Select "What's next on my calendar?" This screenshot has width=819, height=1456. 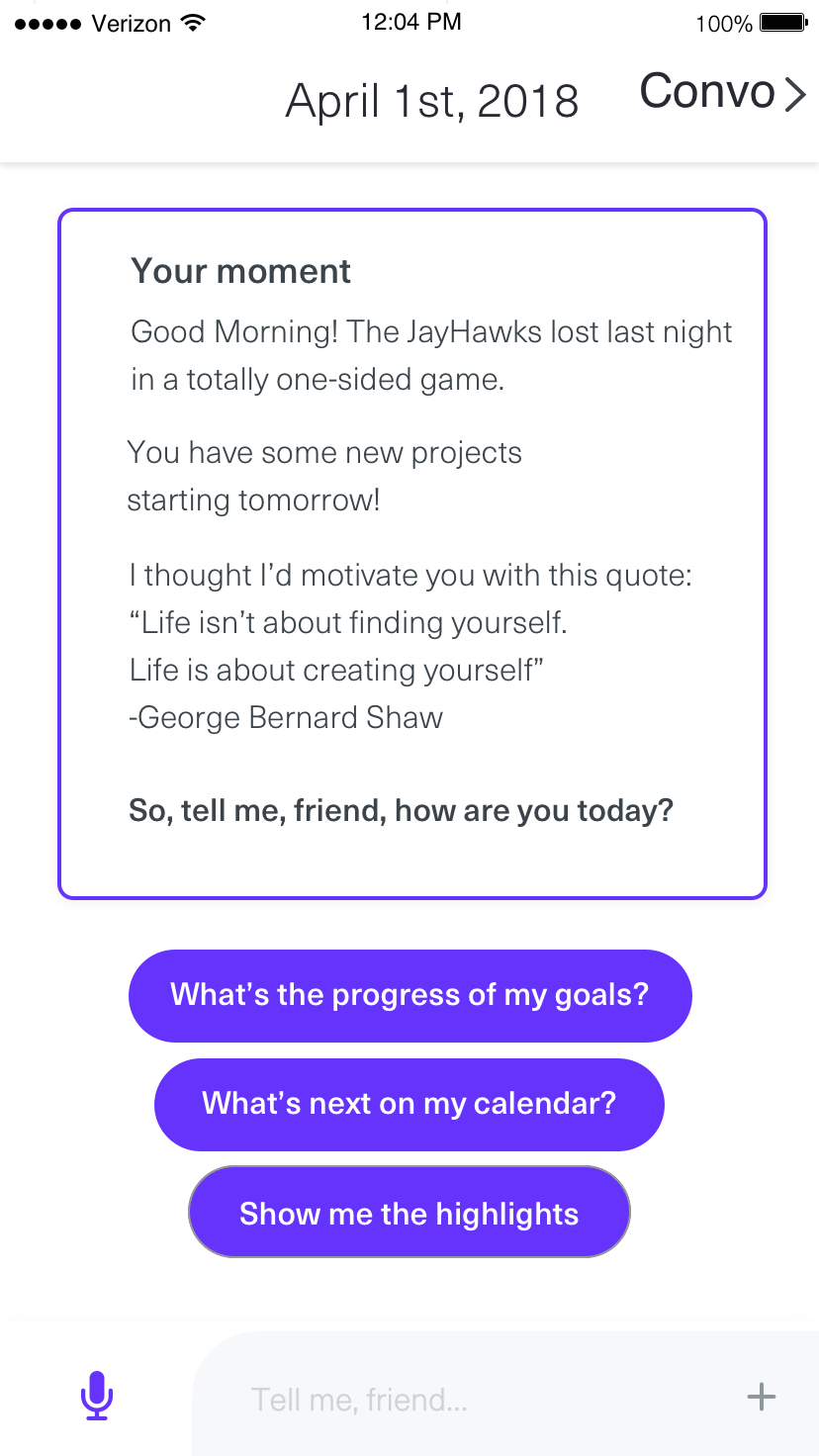tap(409, 1104)
